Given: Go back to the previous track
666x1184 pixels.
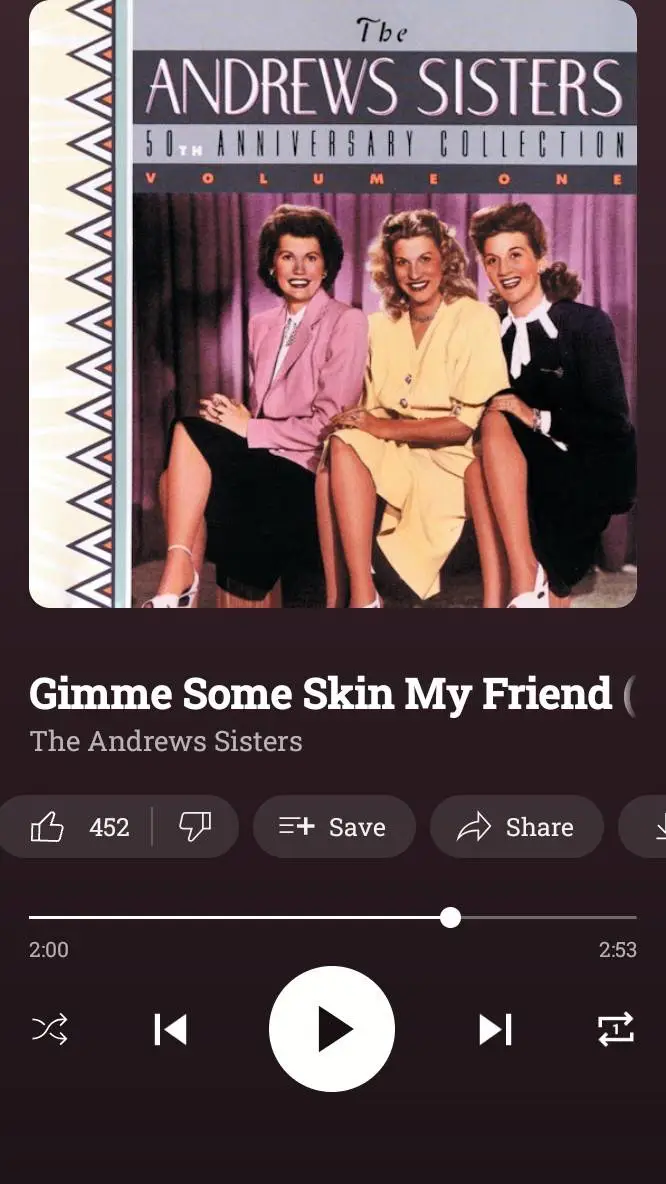Looking at the screenshot, I should click(x=170, y=1029).
